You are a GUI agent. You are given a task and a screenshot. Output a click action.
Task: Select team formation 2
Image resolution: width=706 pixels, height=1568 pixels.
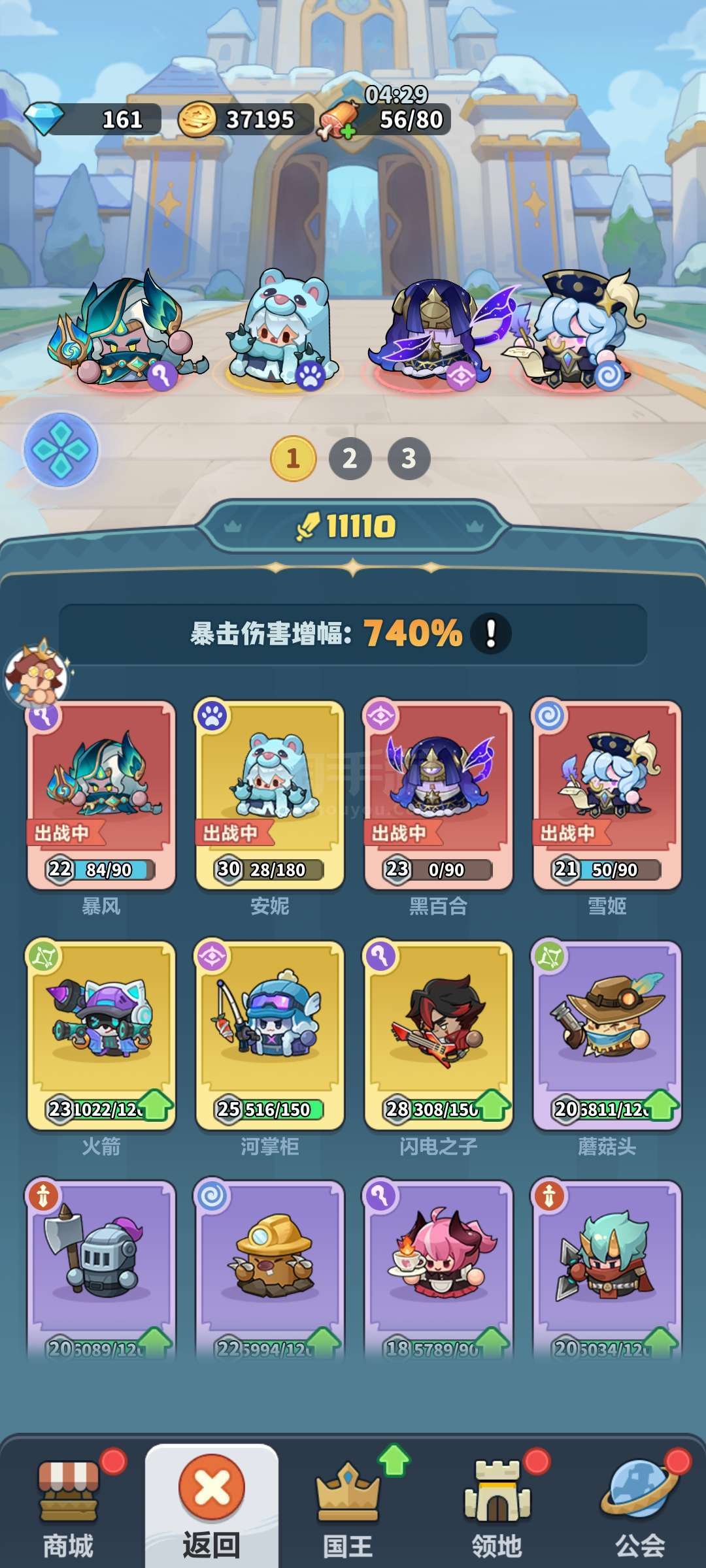[350, 458]
